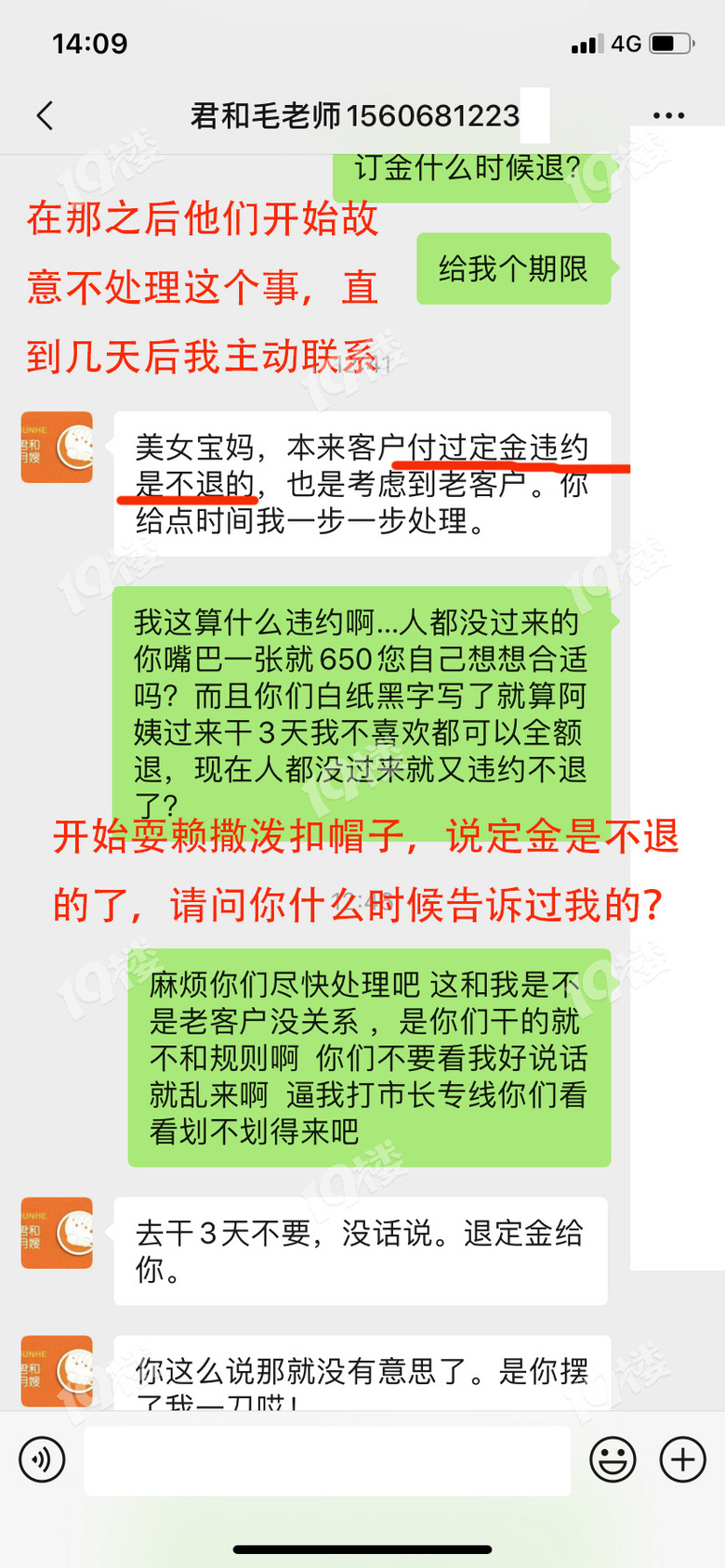Focus the message text field
725x1568 pixels.
(x=327, y=1460)
